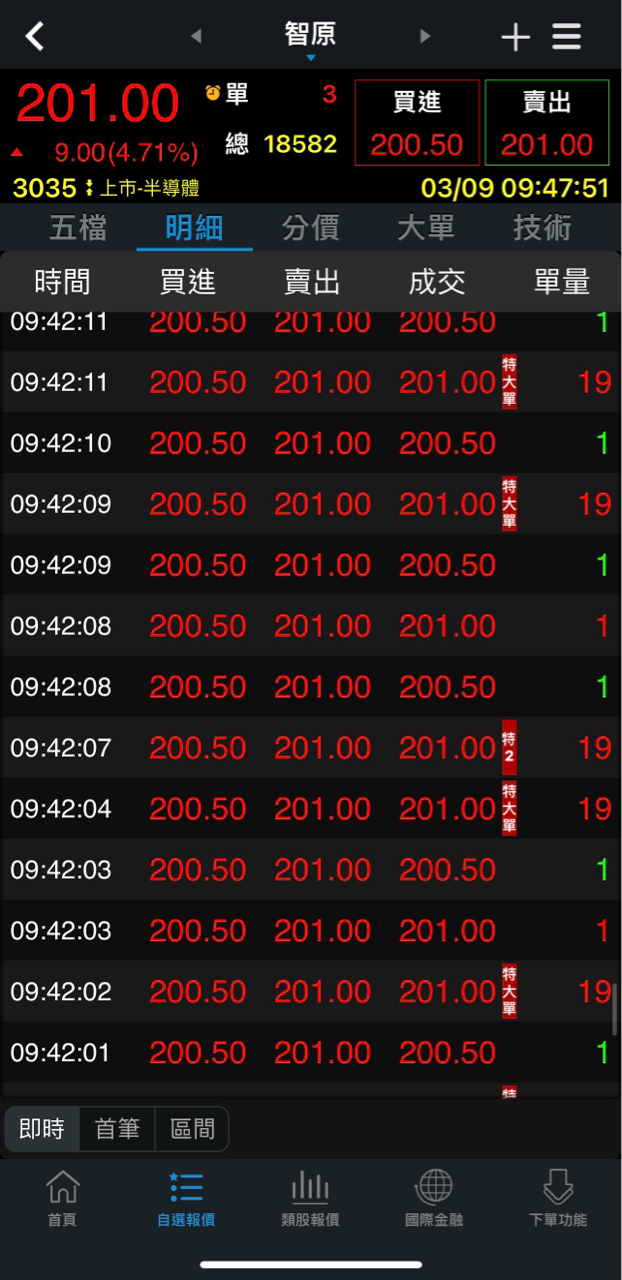Open the 類股報價 tab
The width and height of the screenshot is (622, 1280).
point(310,1199)
